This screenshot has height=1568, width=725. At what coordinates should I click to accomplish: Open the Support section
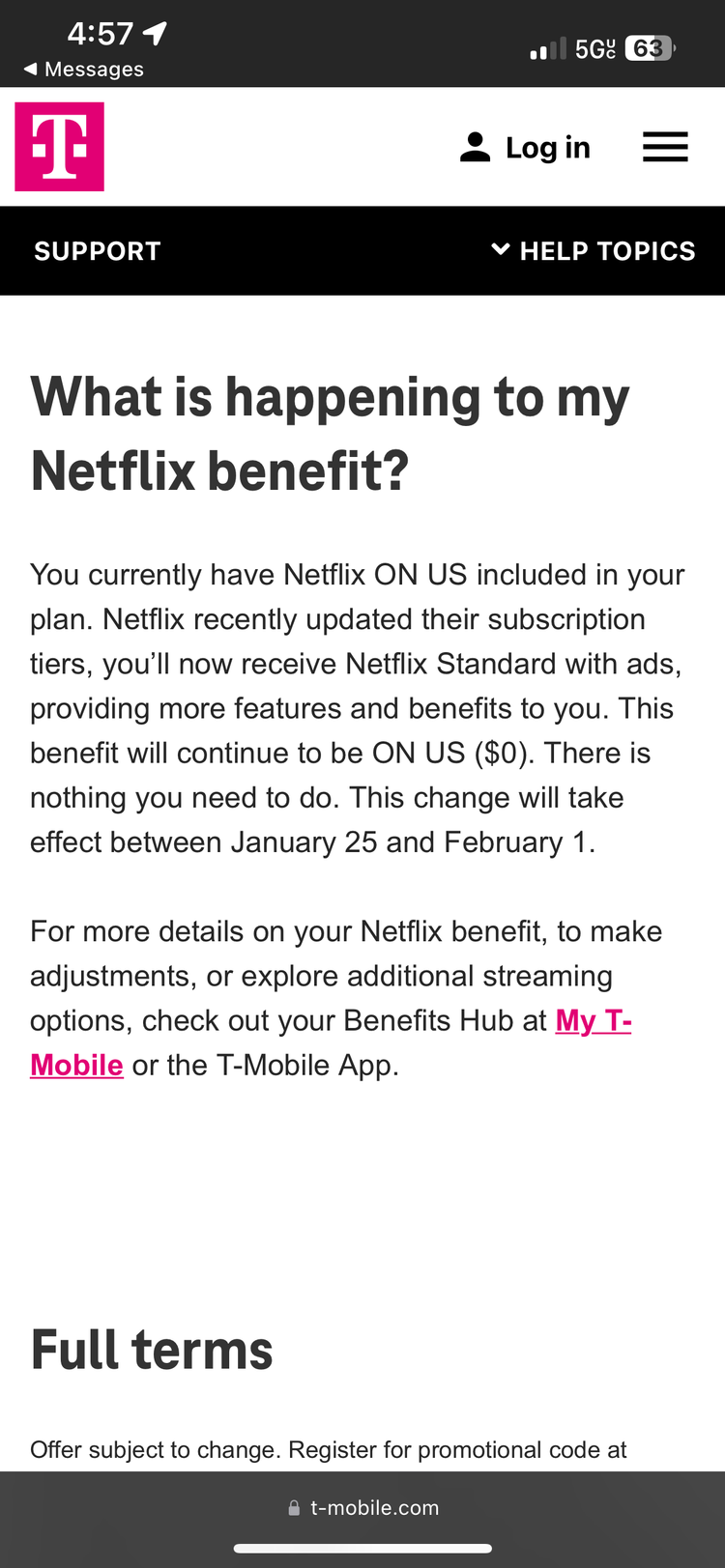pyautogui.click(x=98, y=251)
